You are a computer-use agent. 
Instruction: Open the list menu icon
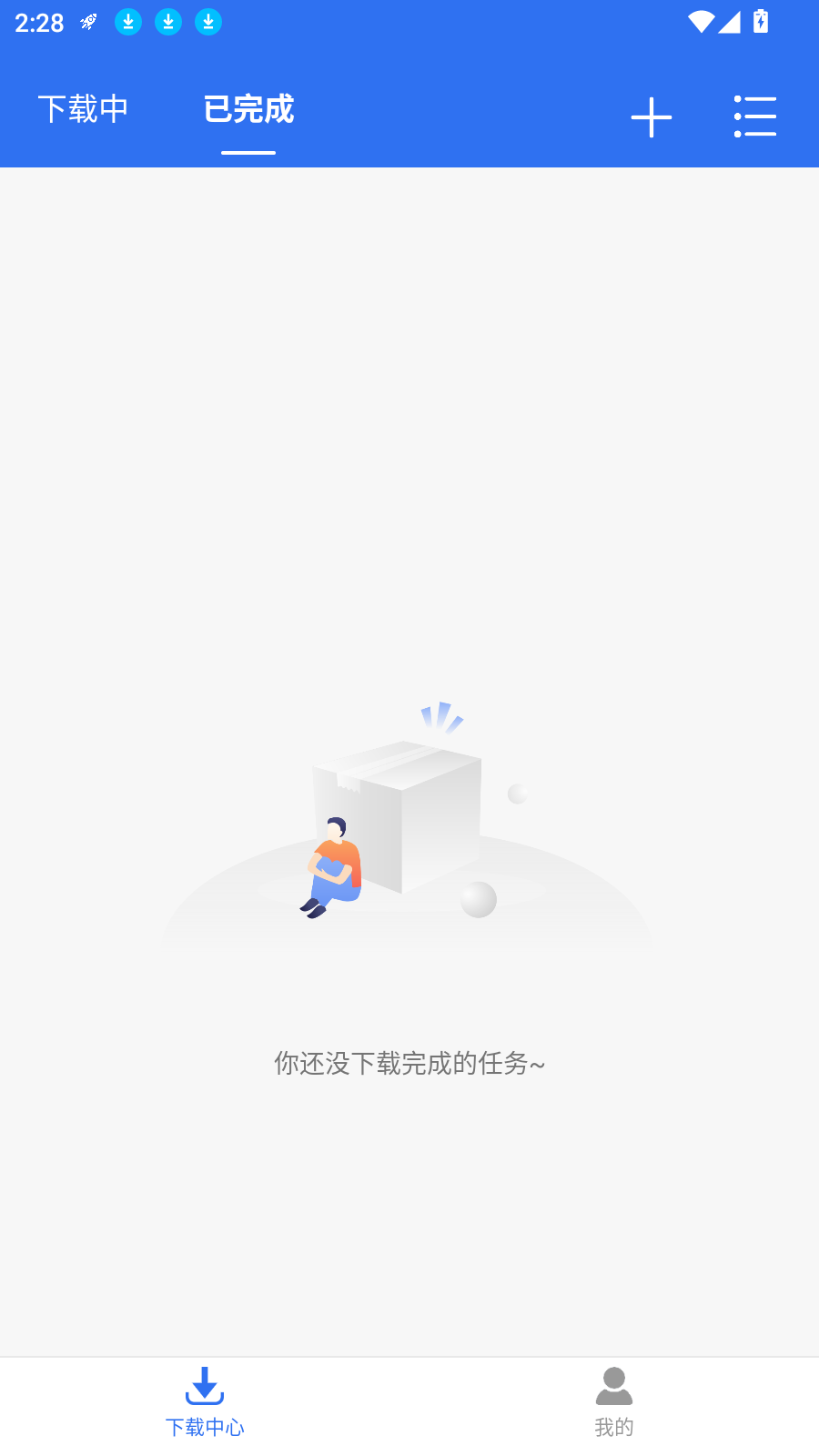coord(755,117)
